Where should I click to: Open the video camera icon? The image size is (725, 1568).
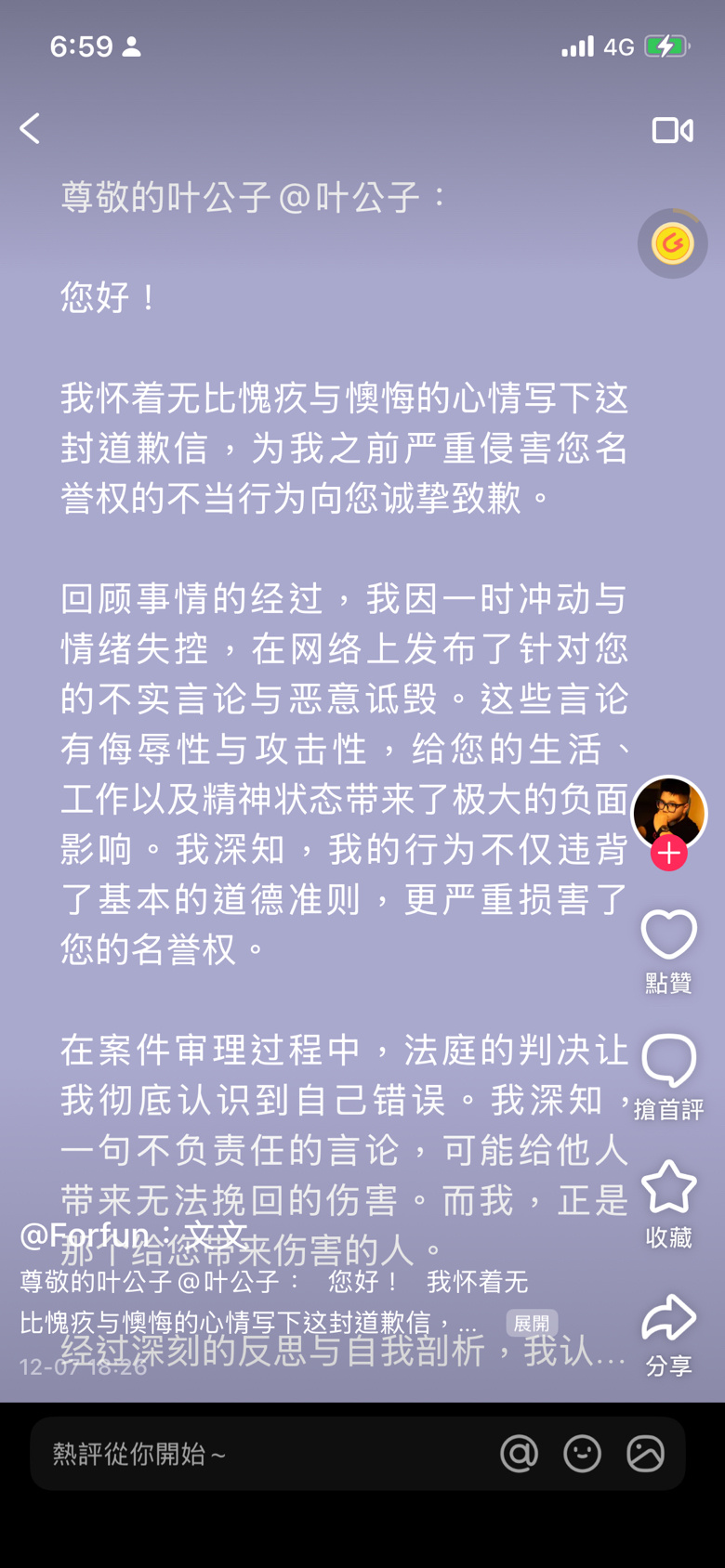pos(673,130)
